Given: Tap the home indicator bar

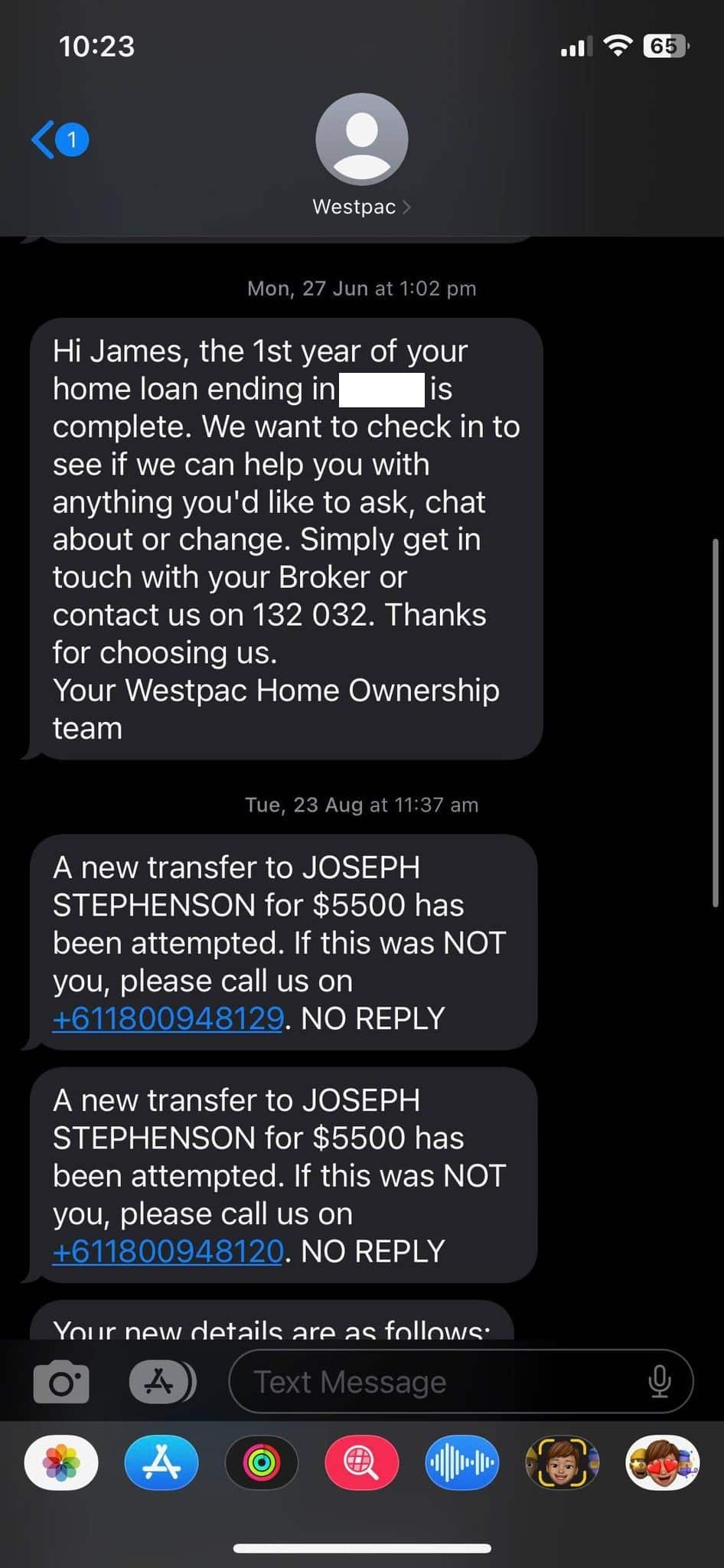Looking at the screenshot, I should point(361,1543).
